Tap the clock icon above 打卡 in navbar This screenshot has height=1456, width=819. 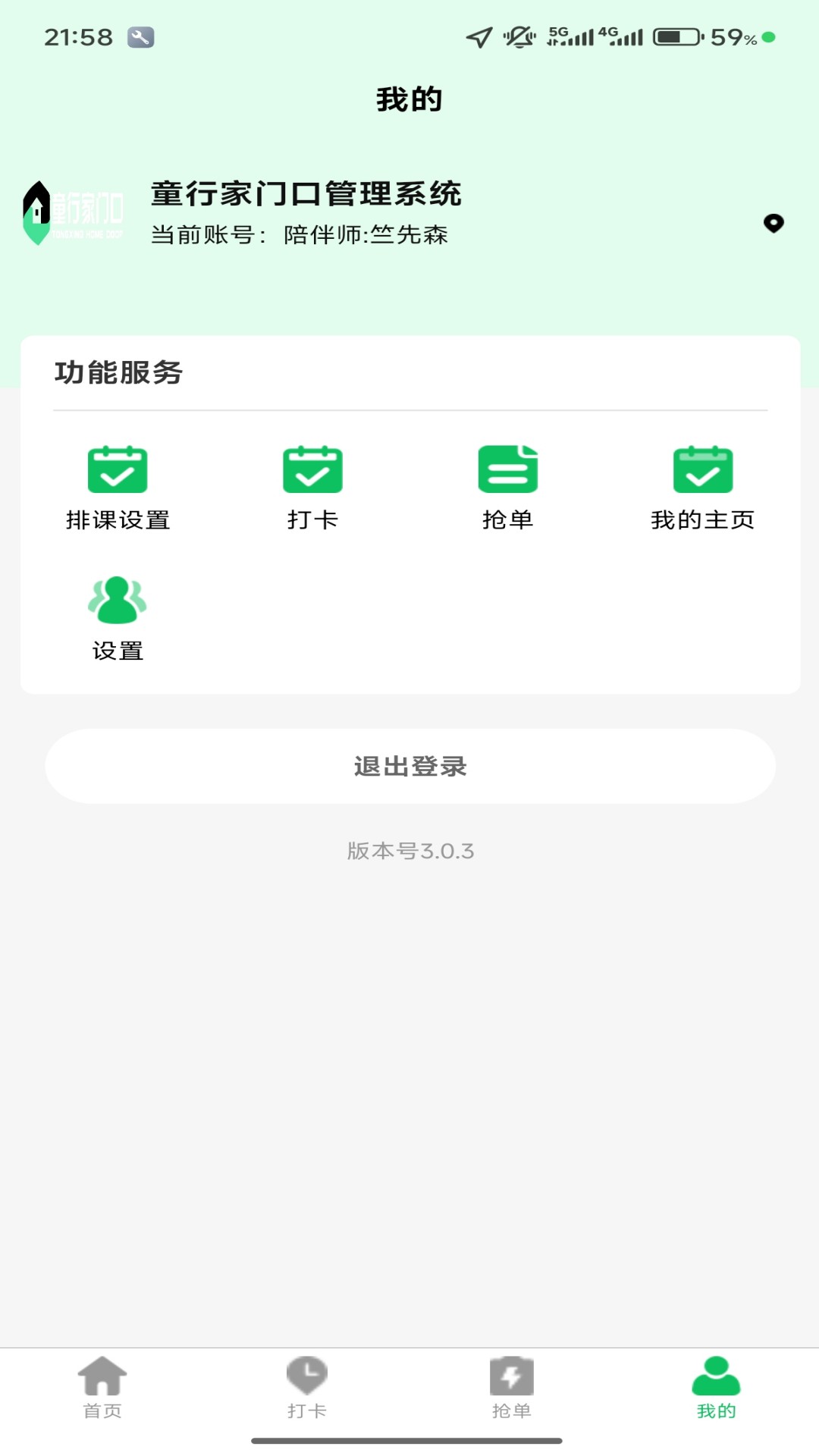pos(307,1376)
